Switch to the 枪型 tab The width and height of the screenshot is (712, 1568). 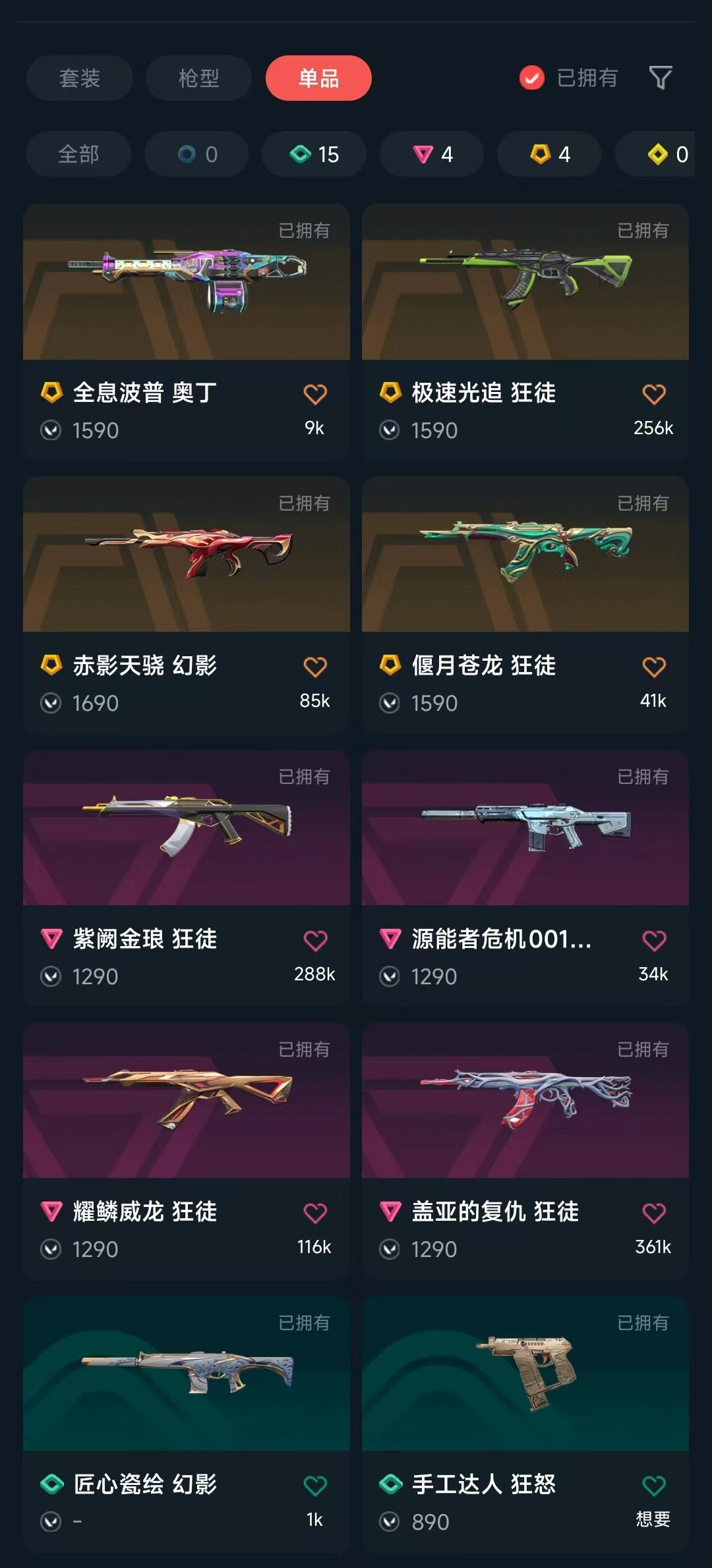198,78
